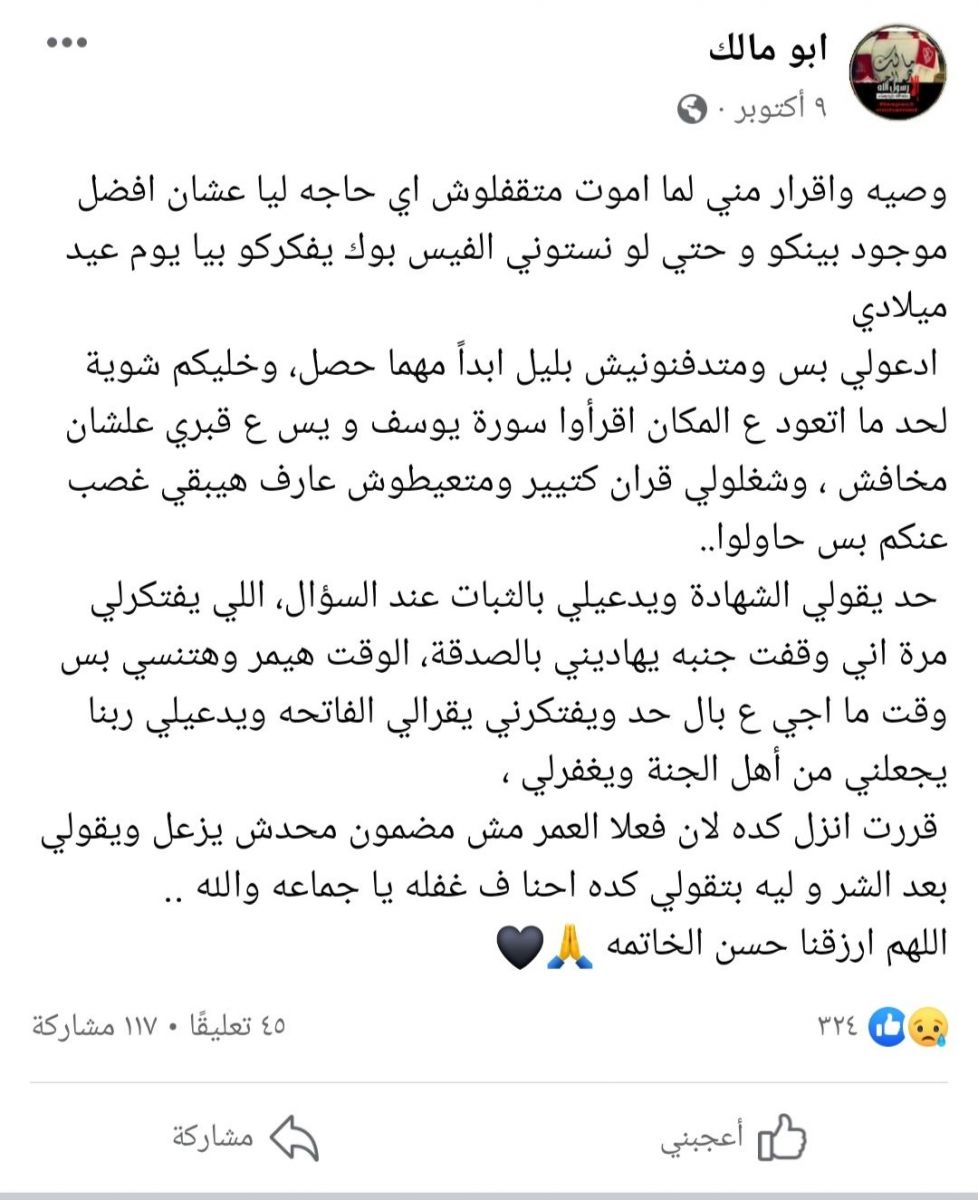The image size is (978, 1200).
Task: Open the profile name ابو مالك
Action: tap(765, 49)
